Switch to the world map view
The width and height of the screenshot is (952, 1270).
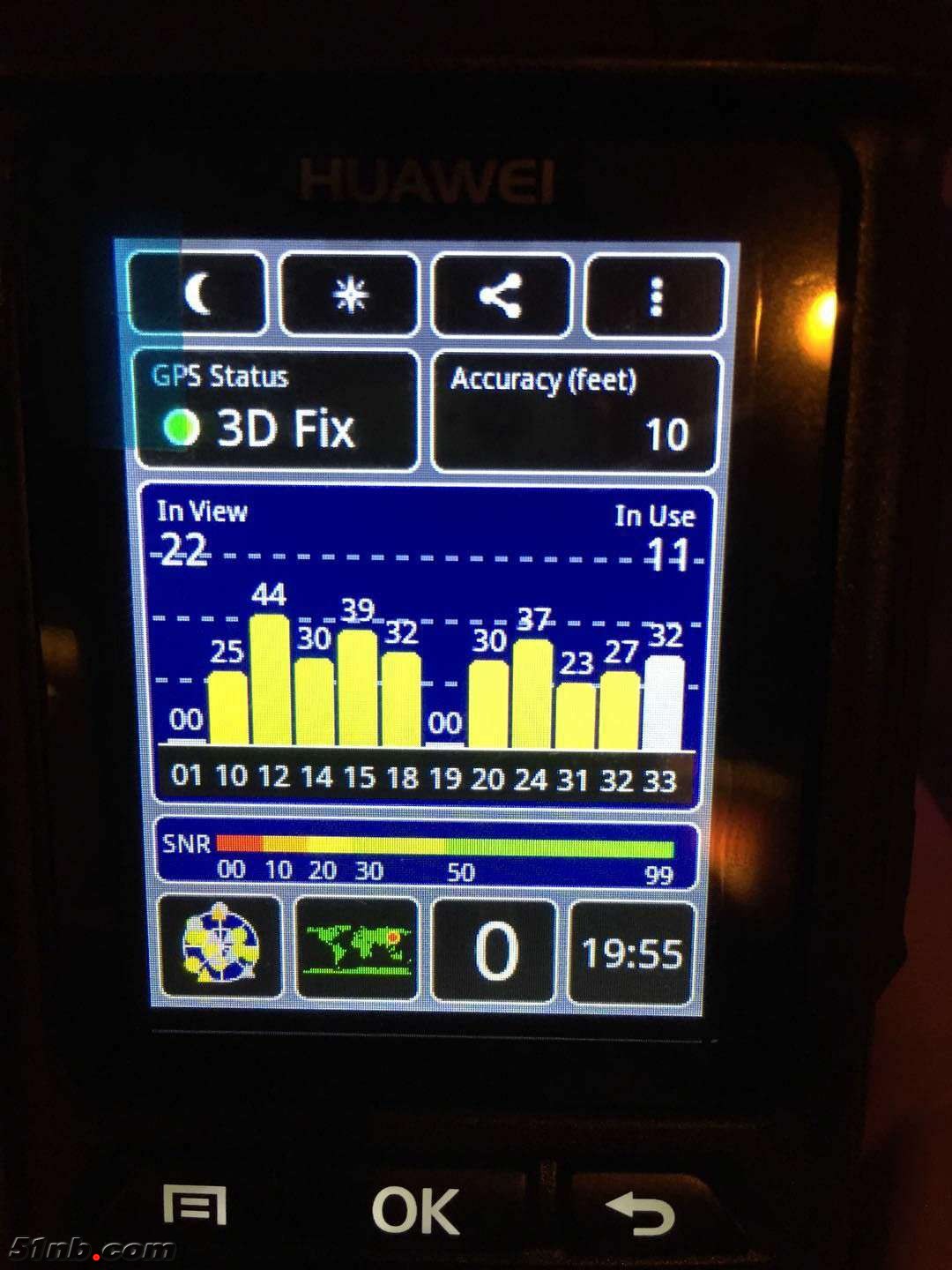(x=356, y=949)
